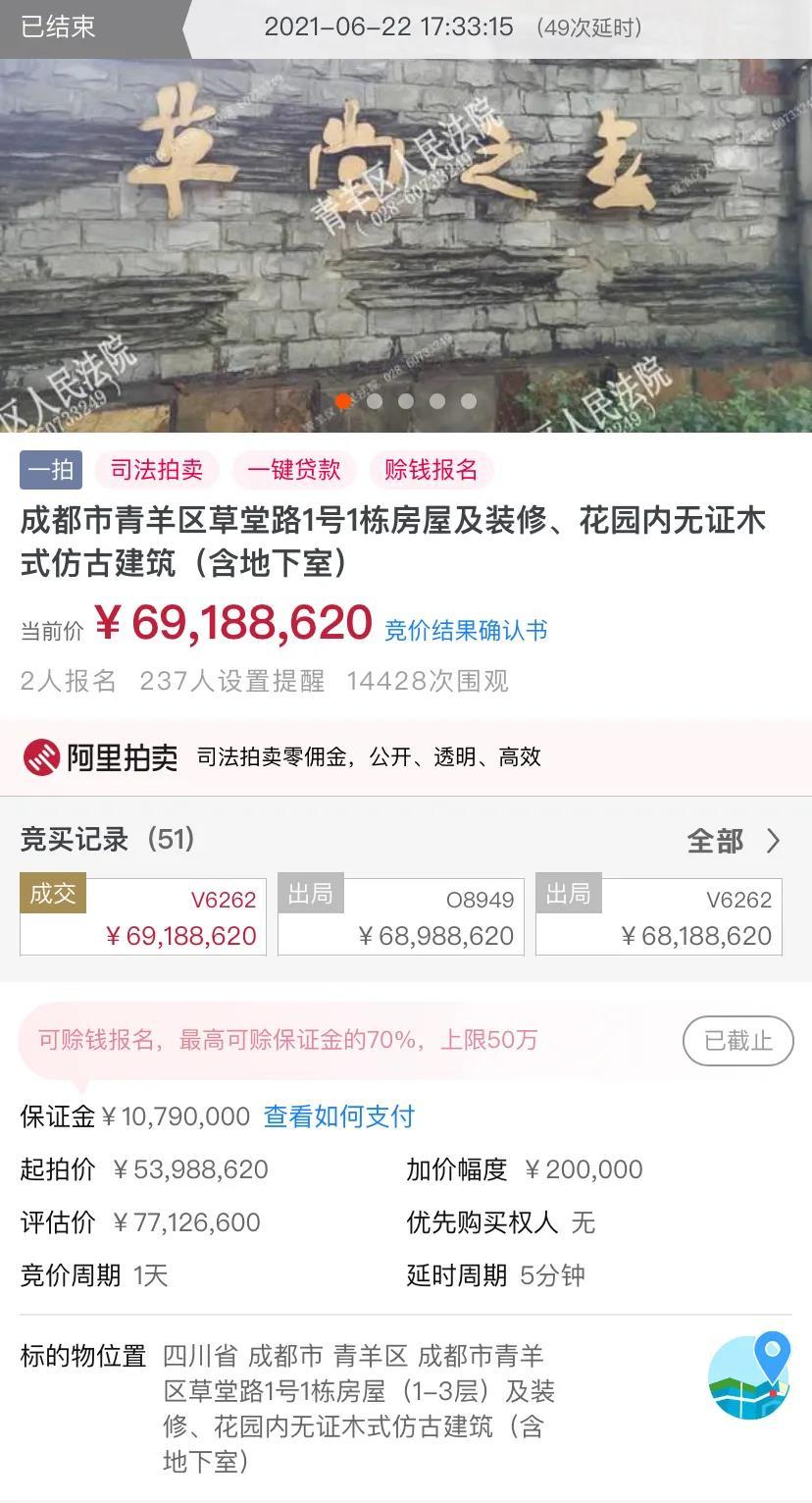Tap the 司法拍卖 tag
Viewport: 812px width, 1503px height.
157,470
